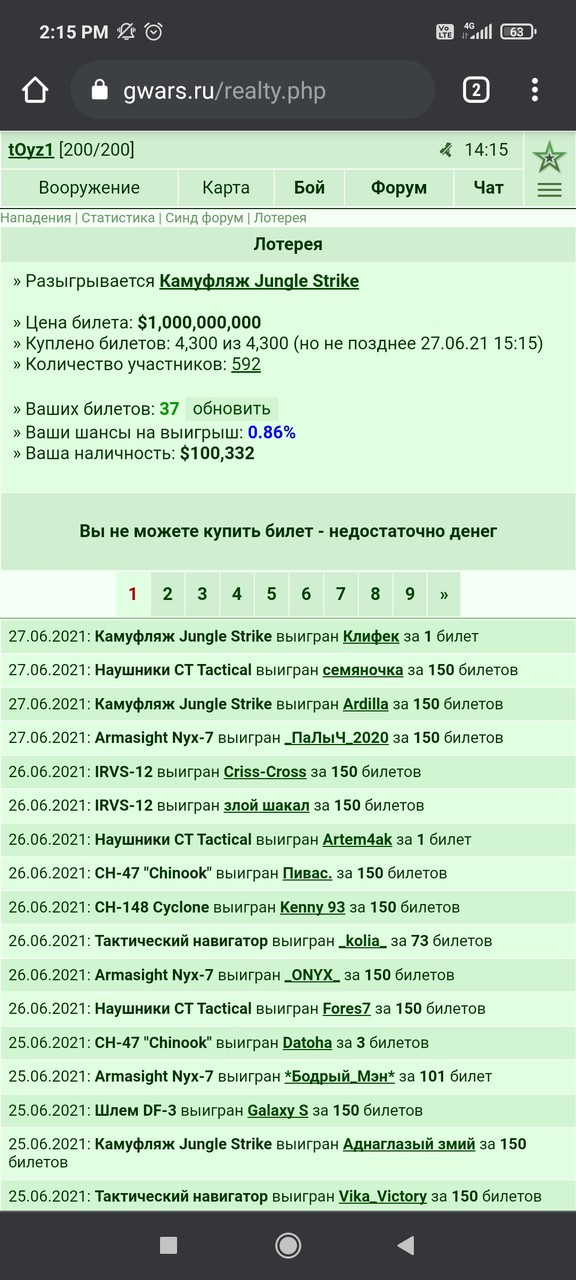Image resolution: width=576 pixels, height=1280 pixels.
Task: Tap the обновить button
Action: point(232,408)
